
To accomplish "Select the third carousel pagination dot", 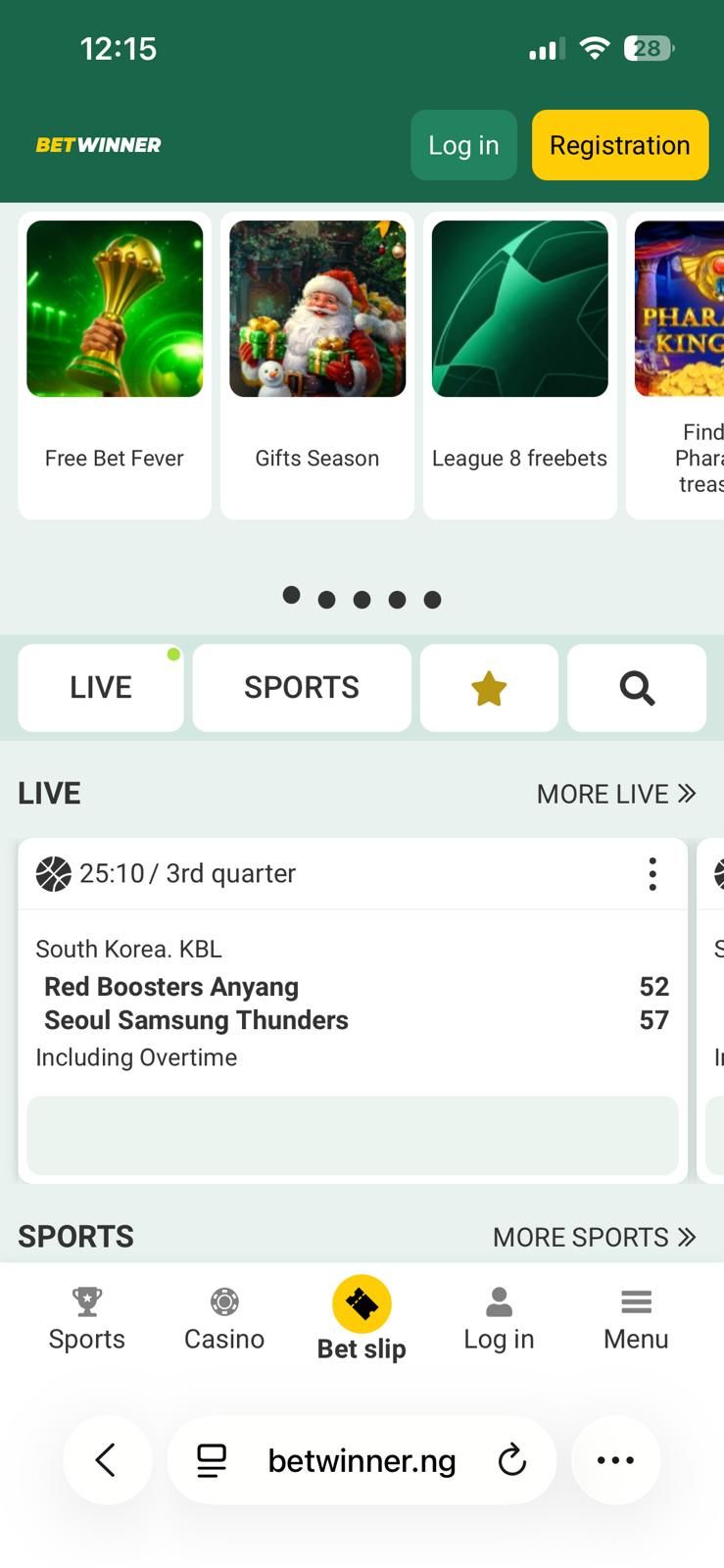I will pyautogui.click(x=362, y=599).
